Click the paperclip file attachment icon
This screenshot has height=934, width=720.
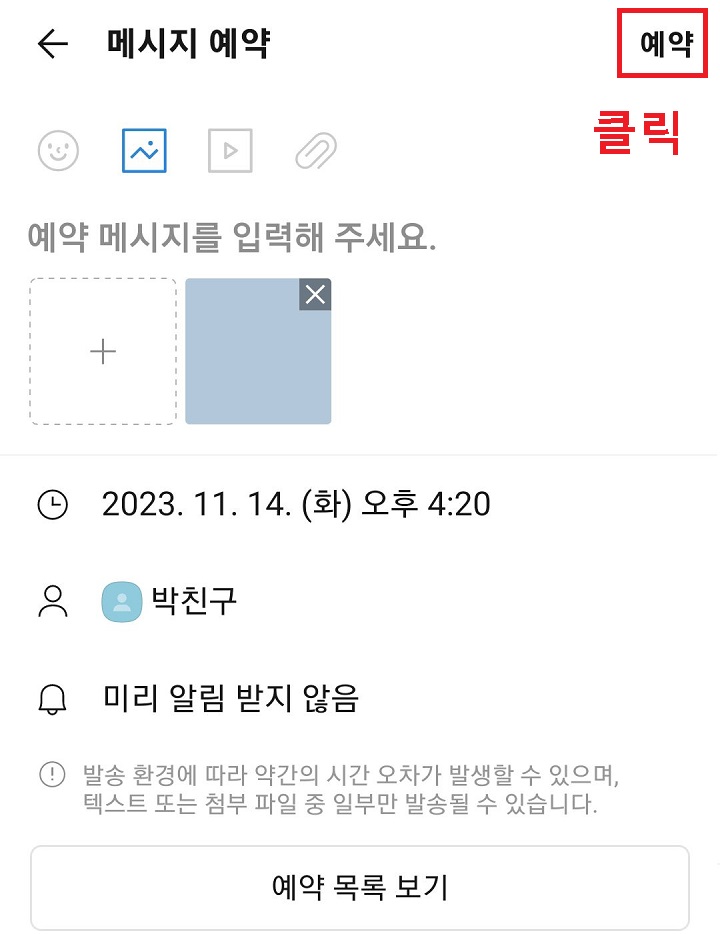pyautogui.click(x=315, y=150)
